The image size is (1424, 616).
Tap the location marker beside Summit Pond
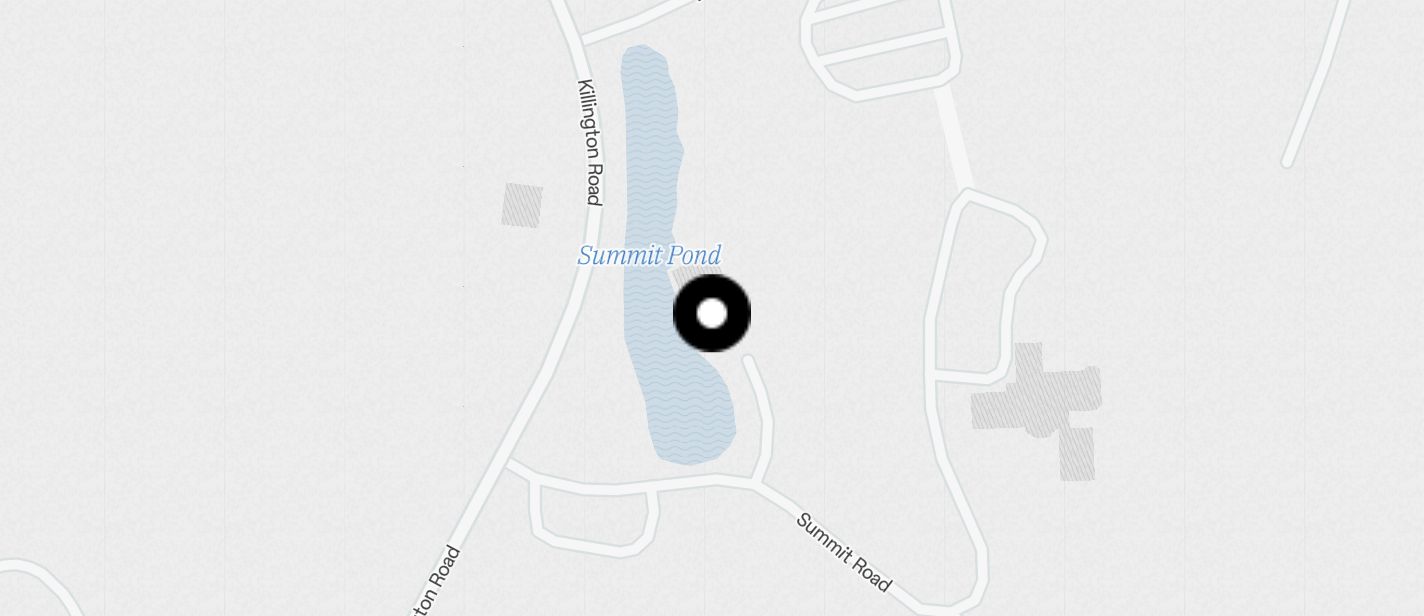pyautogui.click(x=711, y=314)
